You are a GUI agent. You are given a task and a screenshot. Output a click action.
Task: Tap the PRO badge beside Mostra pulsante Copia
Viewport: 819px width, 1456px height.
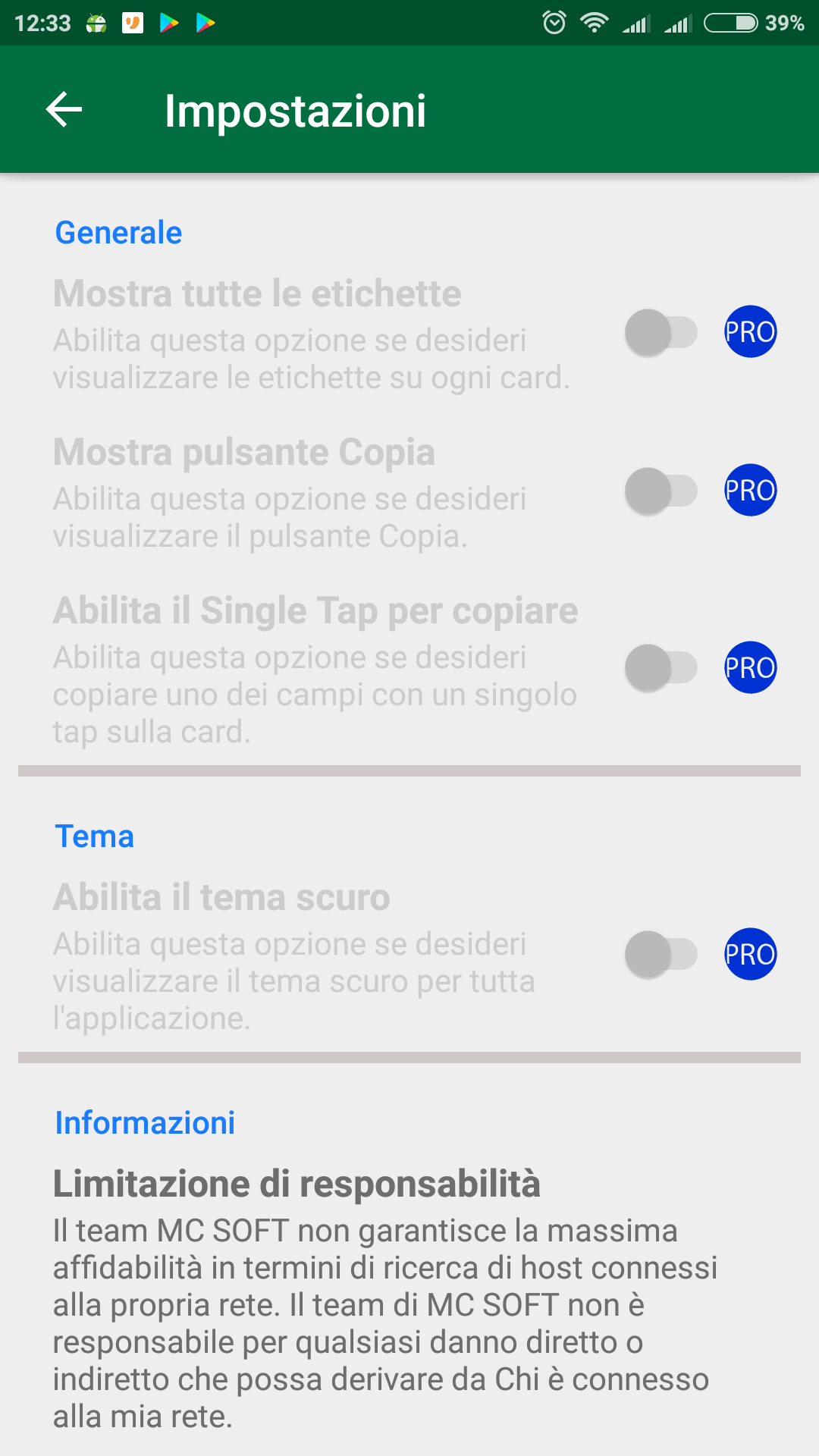point(751,490)
